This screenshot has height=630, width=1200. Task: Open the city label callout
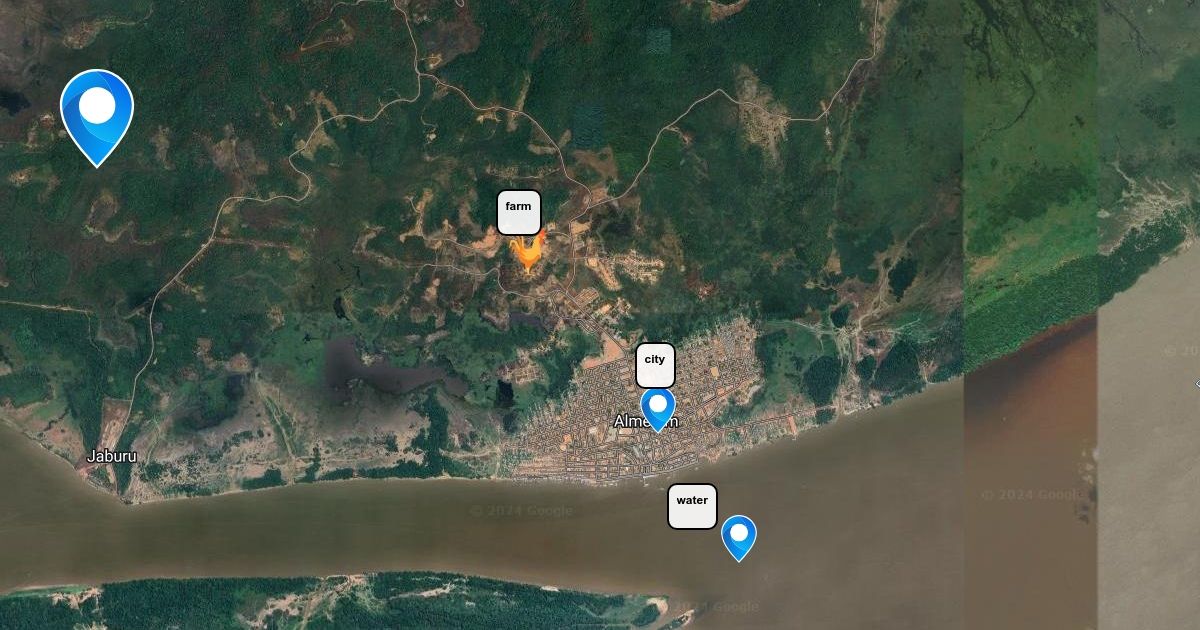click(x=655, y=366)
